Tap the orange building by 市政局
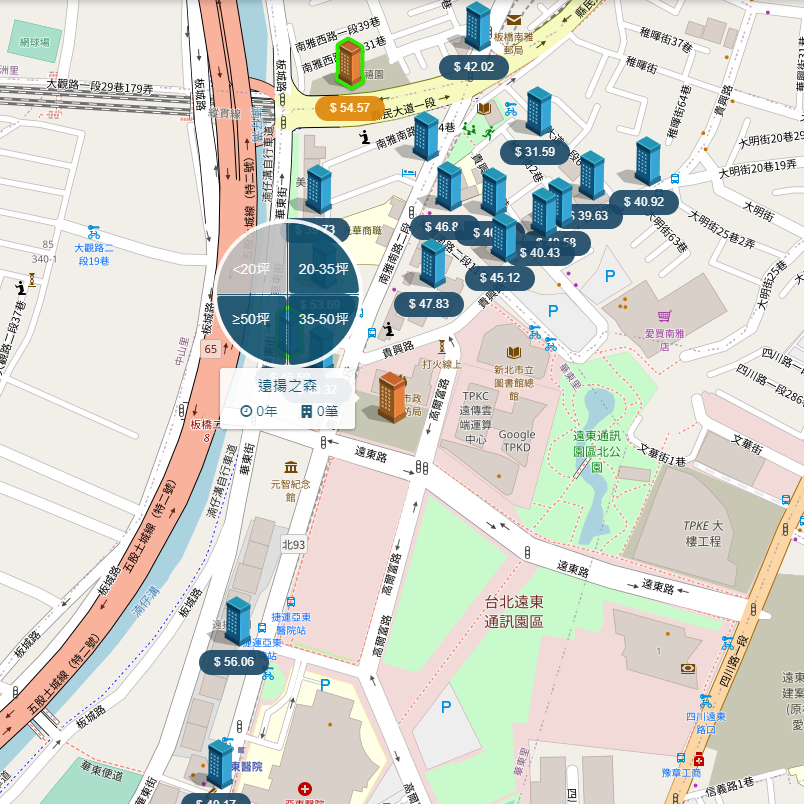Screen dimensions: 804x804 tap(392, 397)
